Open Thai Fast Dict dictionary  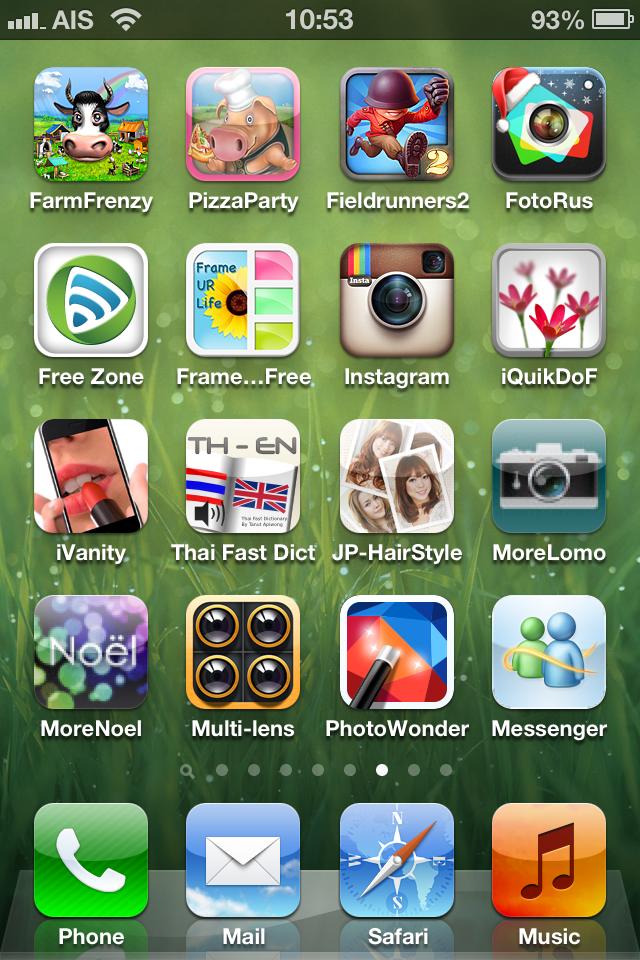point(243,476)
